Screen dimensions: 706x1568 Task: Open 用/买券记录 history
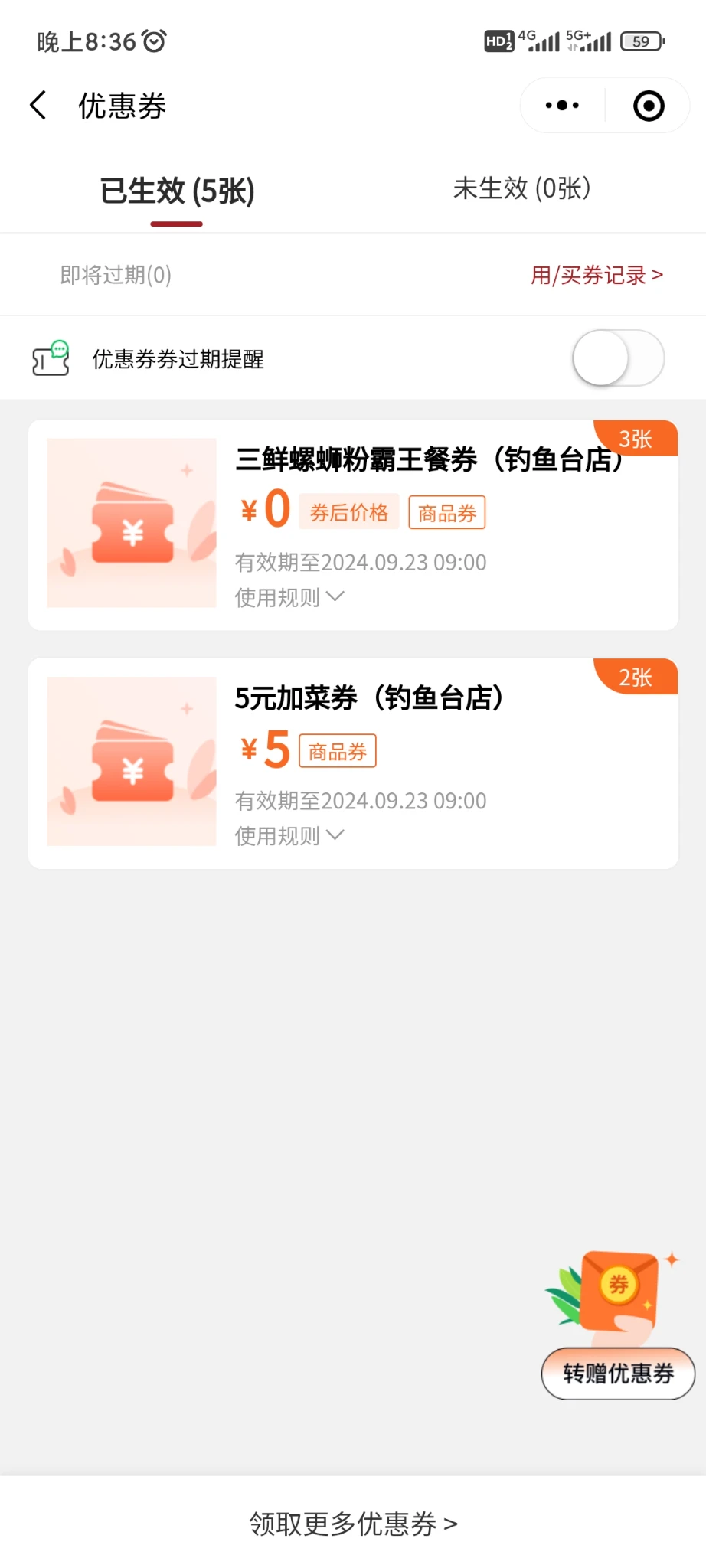pyautogui.click(x=597, y=275)
